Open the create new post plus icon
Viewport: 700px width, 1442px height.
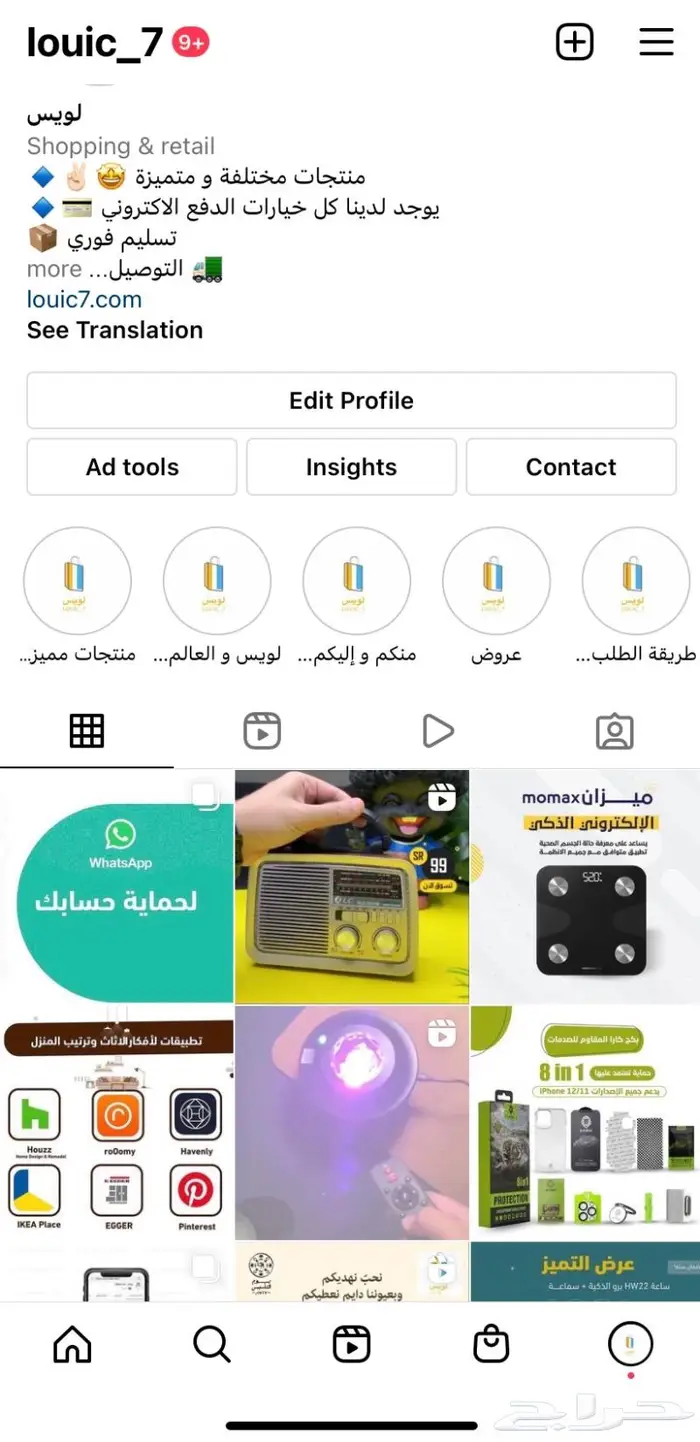coord(574,43)
